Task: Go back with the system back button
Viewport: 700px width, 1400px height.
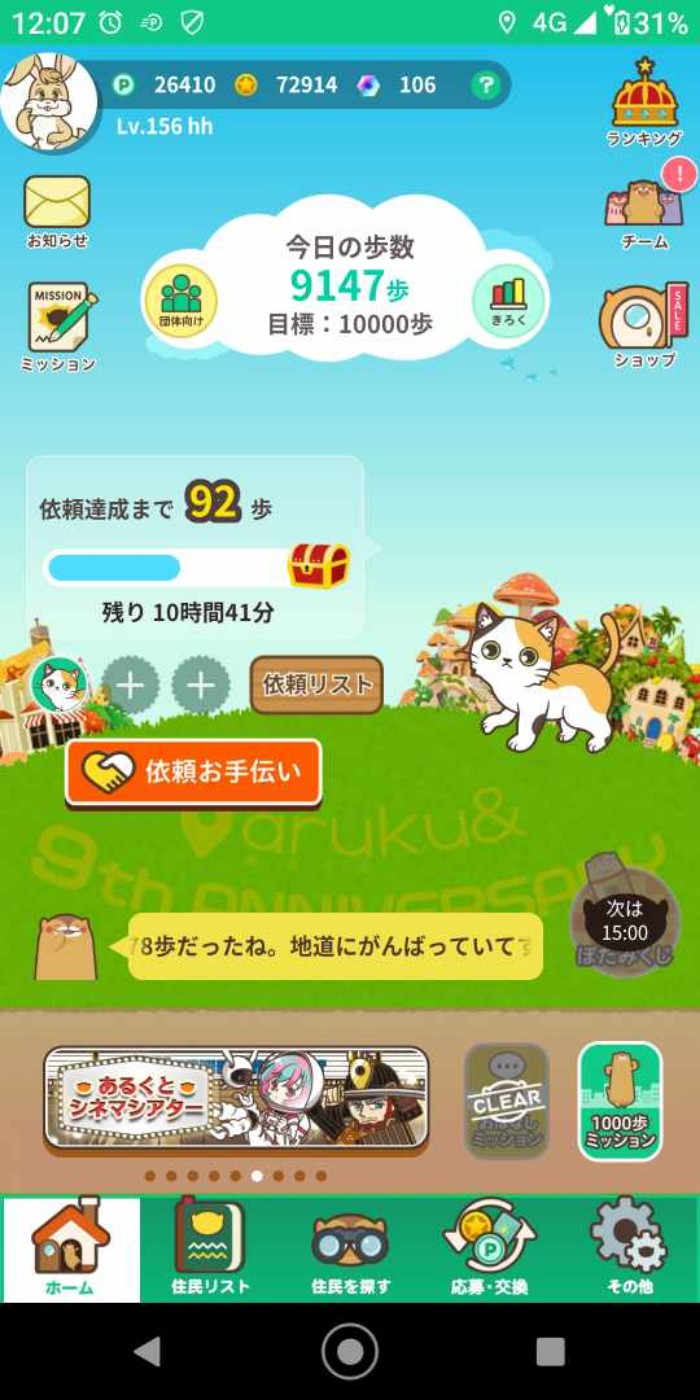Action: pyautogui.click(x=148, y=1351)
